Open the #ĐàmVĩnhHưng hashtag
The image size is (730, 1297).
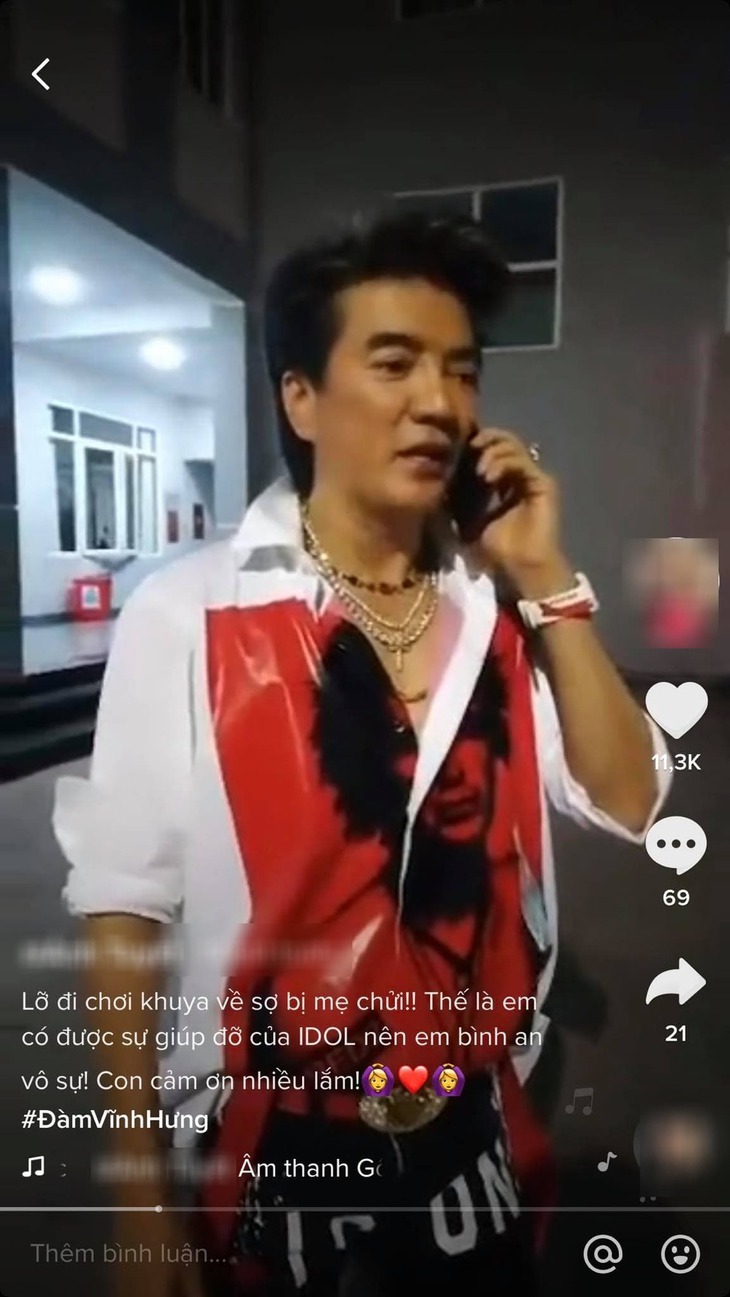pos(115,1119)
